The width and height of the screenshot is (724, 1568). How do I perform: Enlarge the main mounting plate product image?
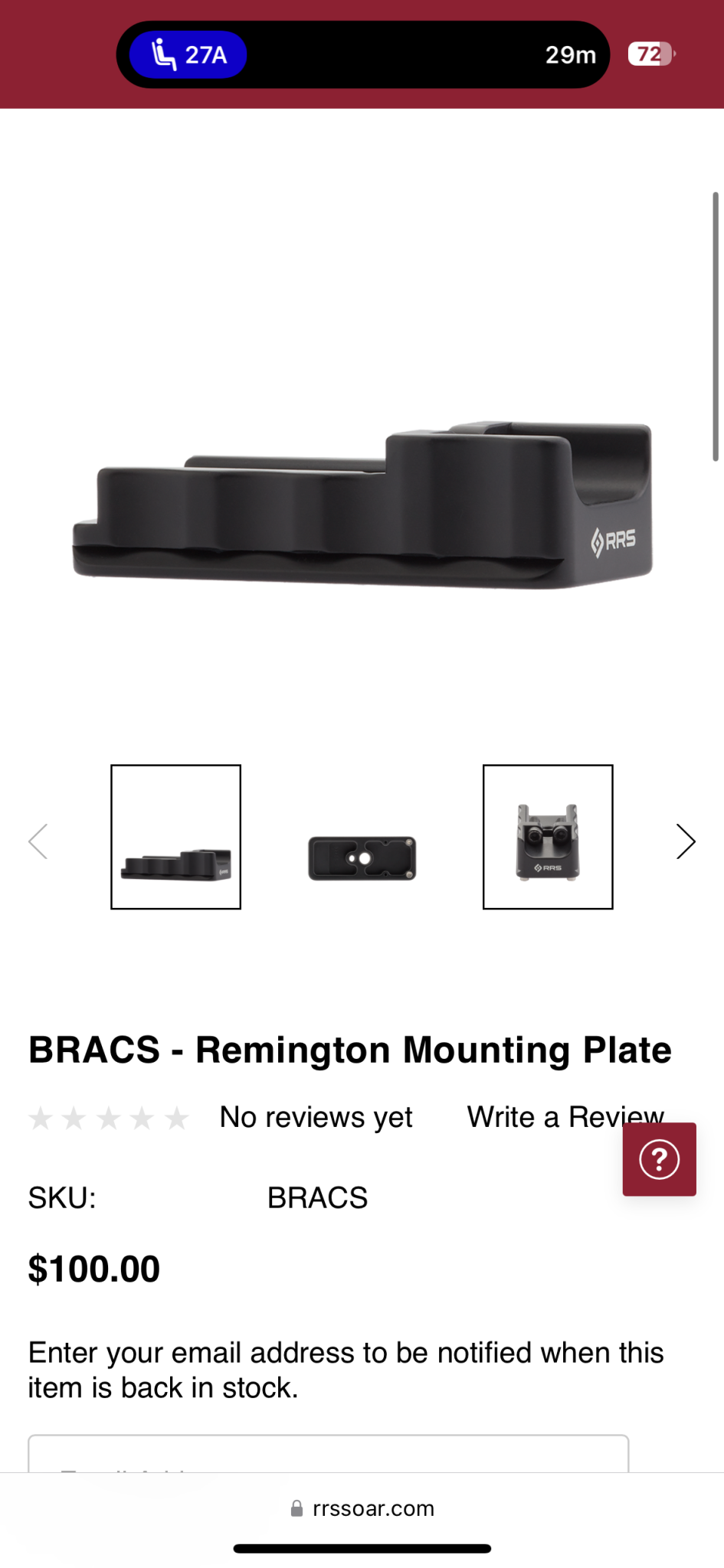coord(362,505)
